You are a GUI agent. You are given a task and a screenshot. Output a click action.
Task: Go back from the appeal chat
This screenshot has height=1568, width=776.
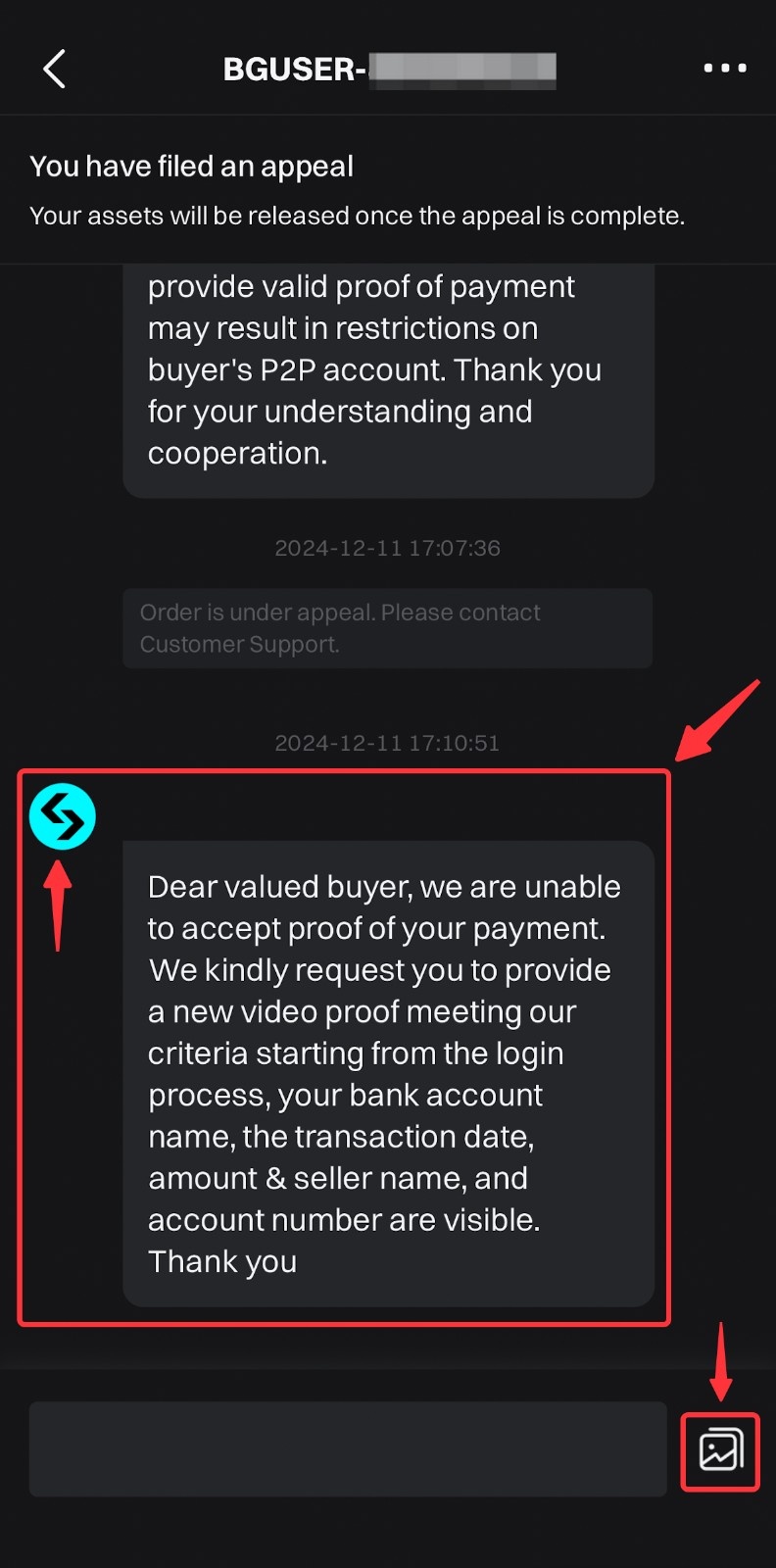click(x=54, y=69)
